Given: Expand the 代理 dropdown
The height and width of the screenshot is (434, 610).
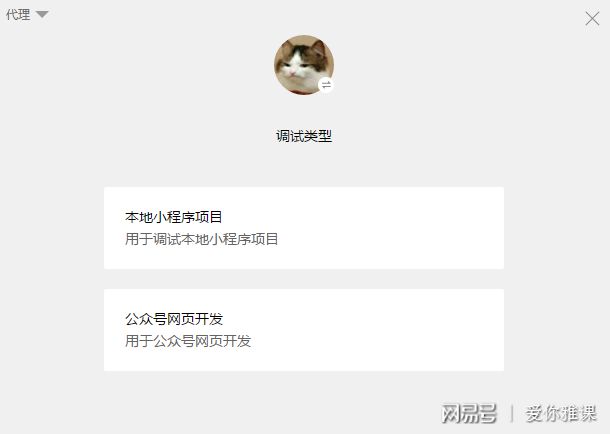Looking at the screenshot, I should [27, 15].
